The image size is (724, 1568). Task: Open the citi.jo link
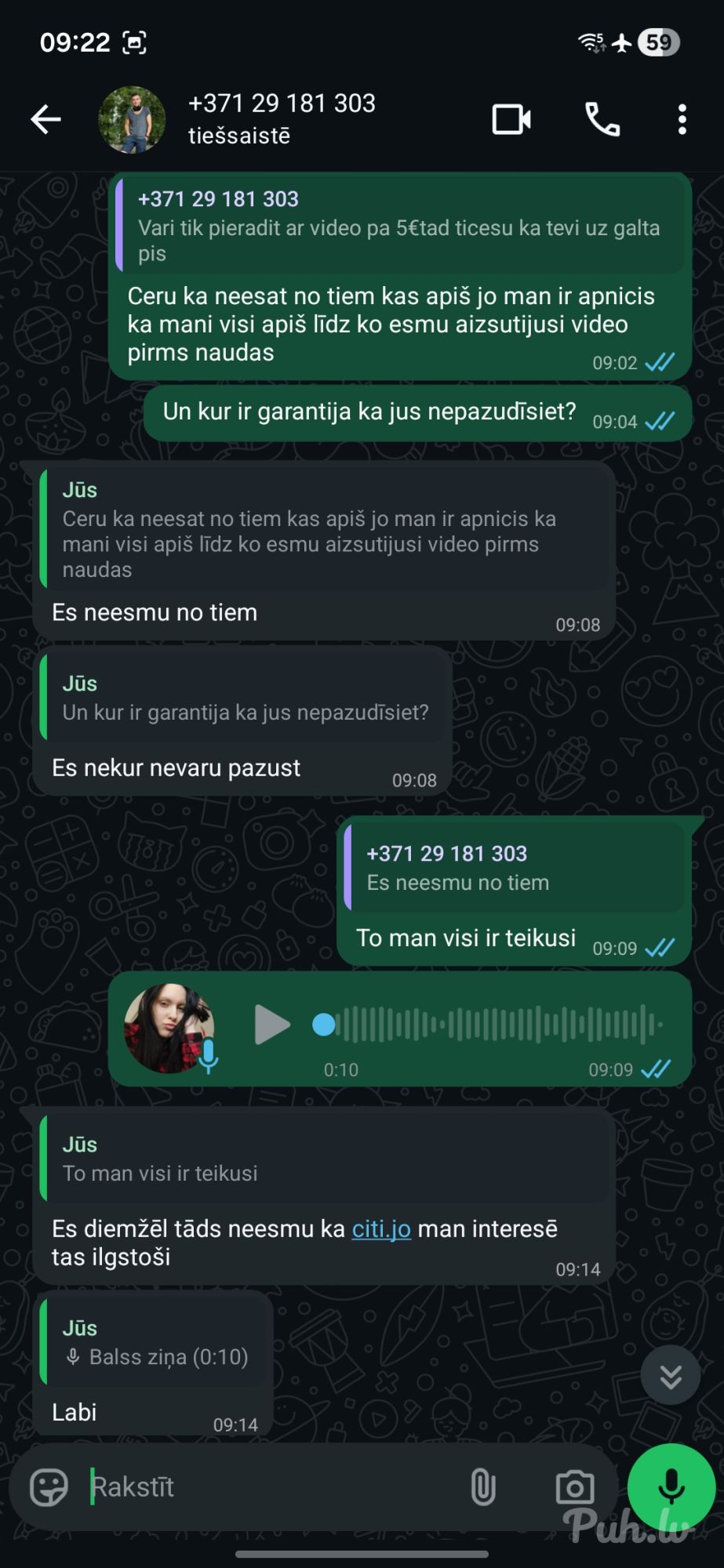[381, 1229]
